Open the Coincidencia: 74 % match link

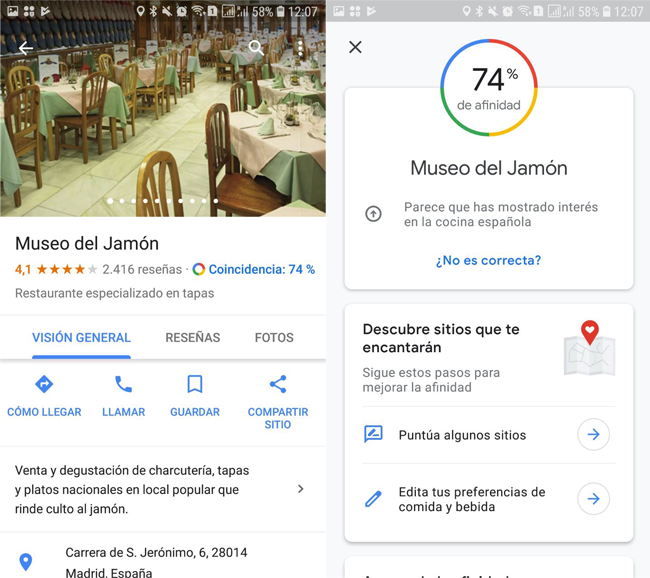pyautogui.click(x=254, y=269)
